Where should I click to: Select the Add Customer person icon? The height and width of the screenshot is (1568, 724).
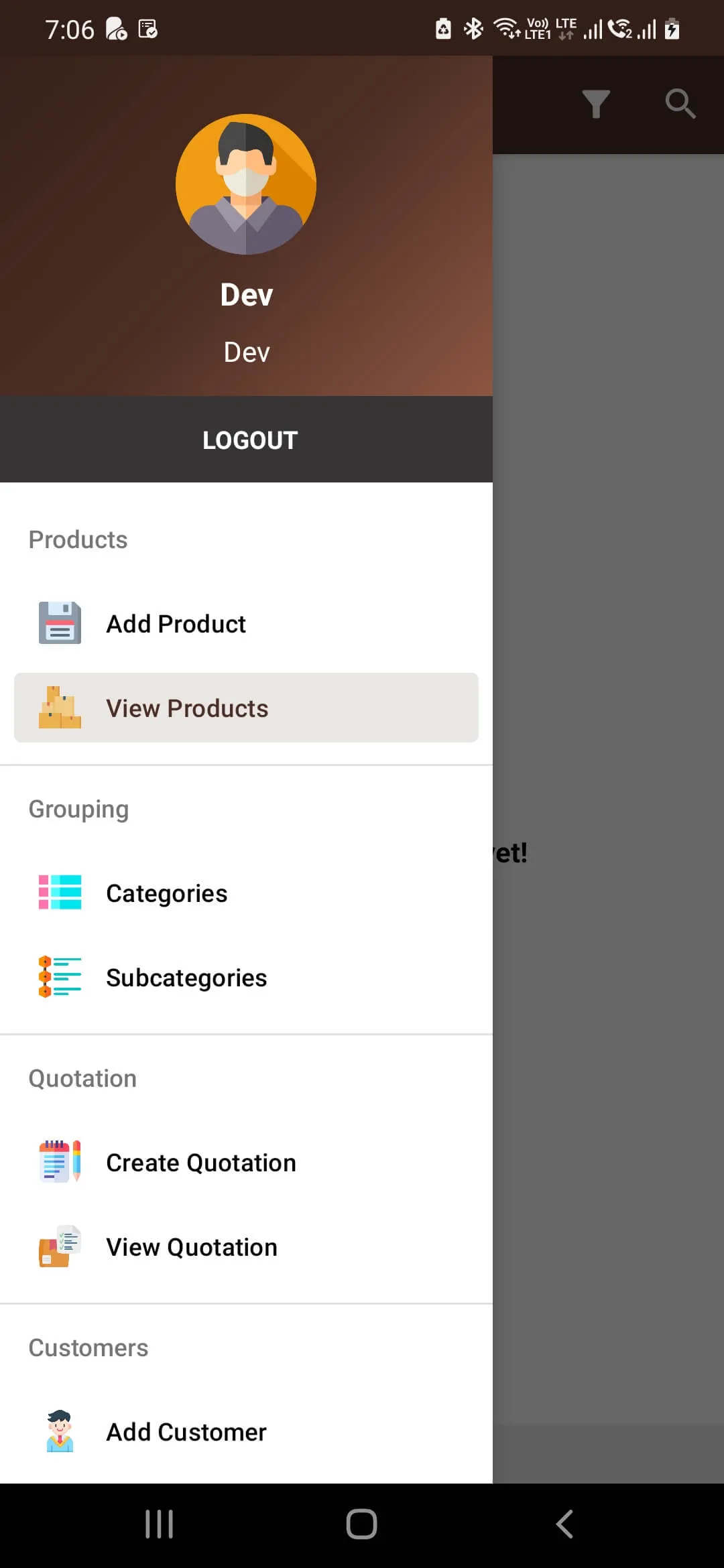click(x=58, y=1431)
